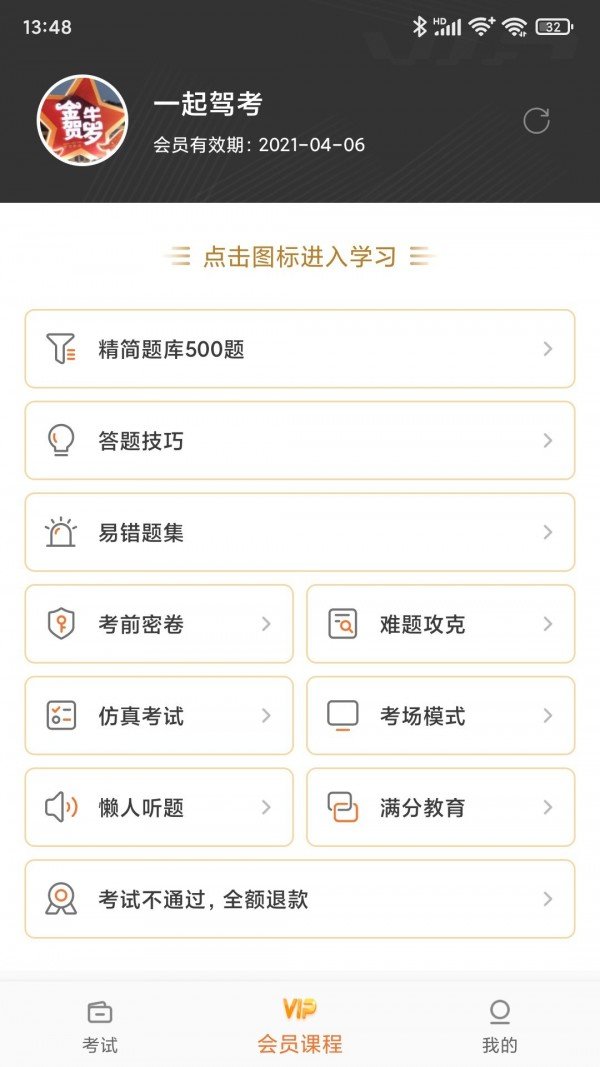Tap the refresh icon beside the membership info

(537, 121)
